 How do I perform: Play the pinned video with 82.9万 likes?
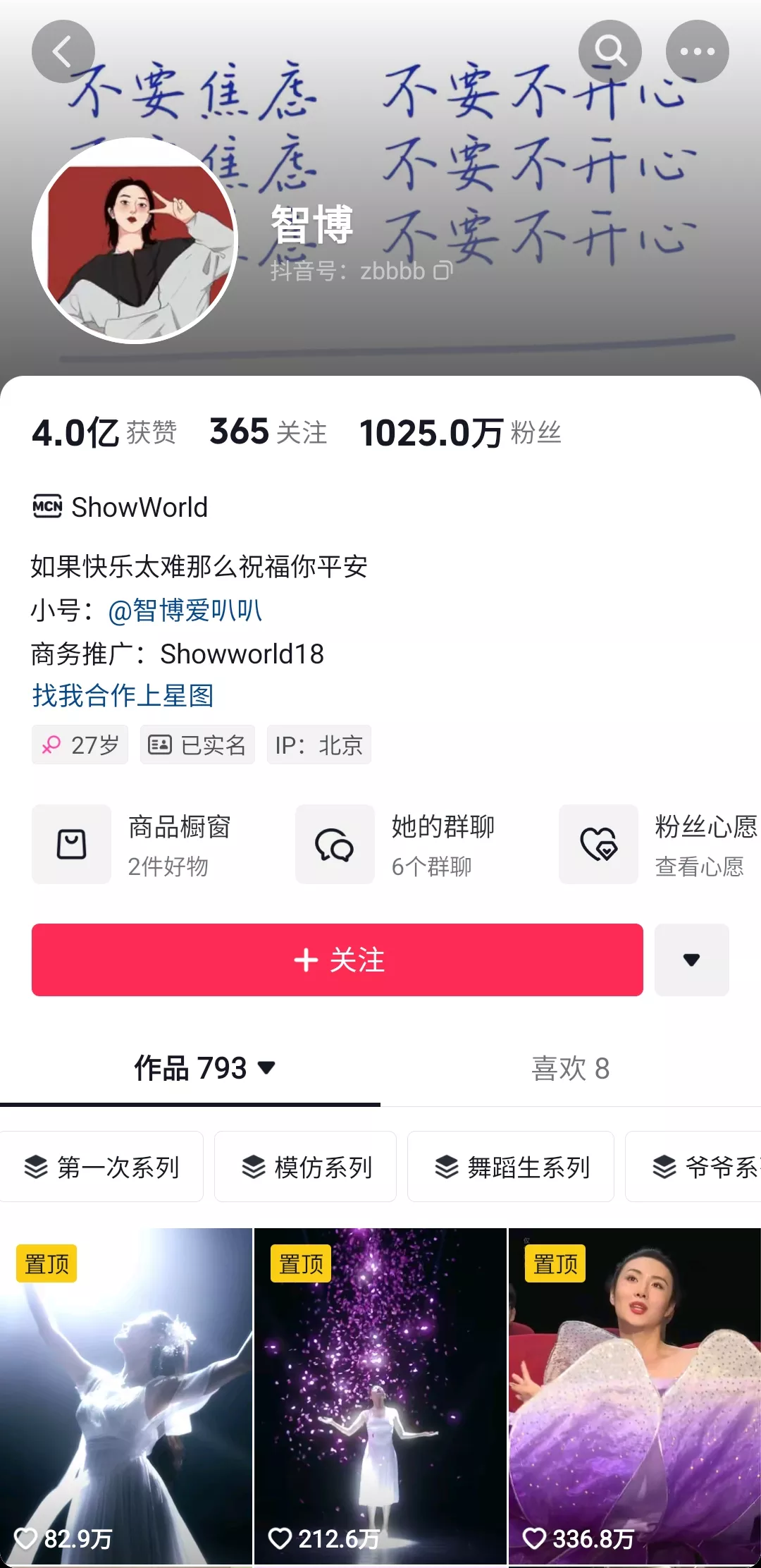[x=125, y=1396]
